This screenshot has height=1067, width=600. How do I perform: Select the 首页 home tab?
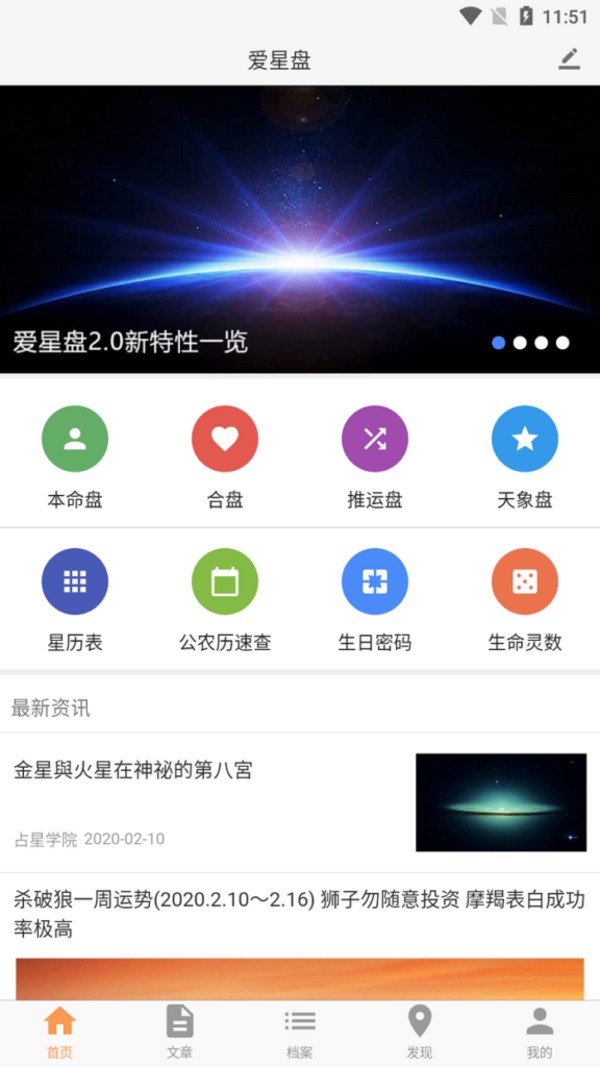[60, 1032]
